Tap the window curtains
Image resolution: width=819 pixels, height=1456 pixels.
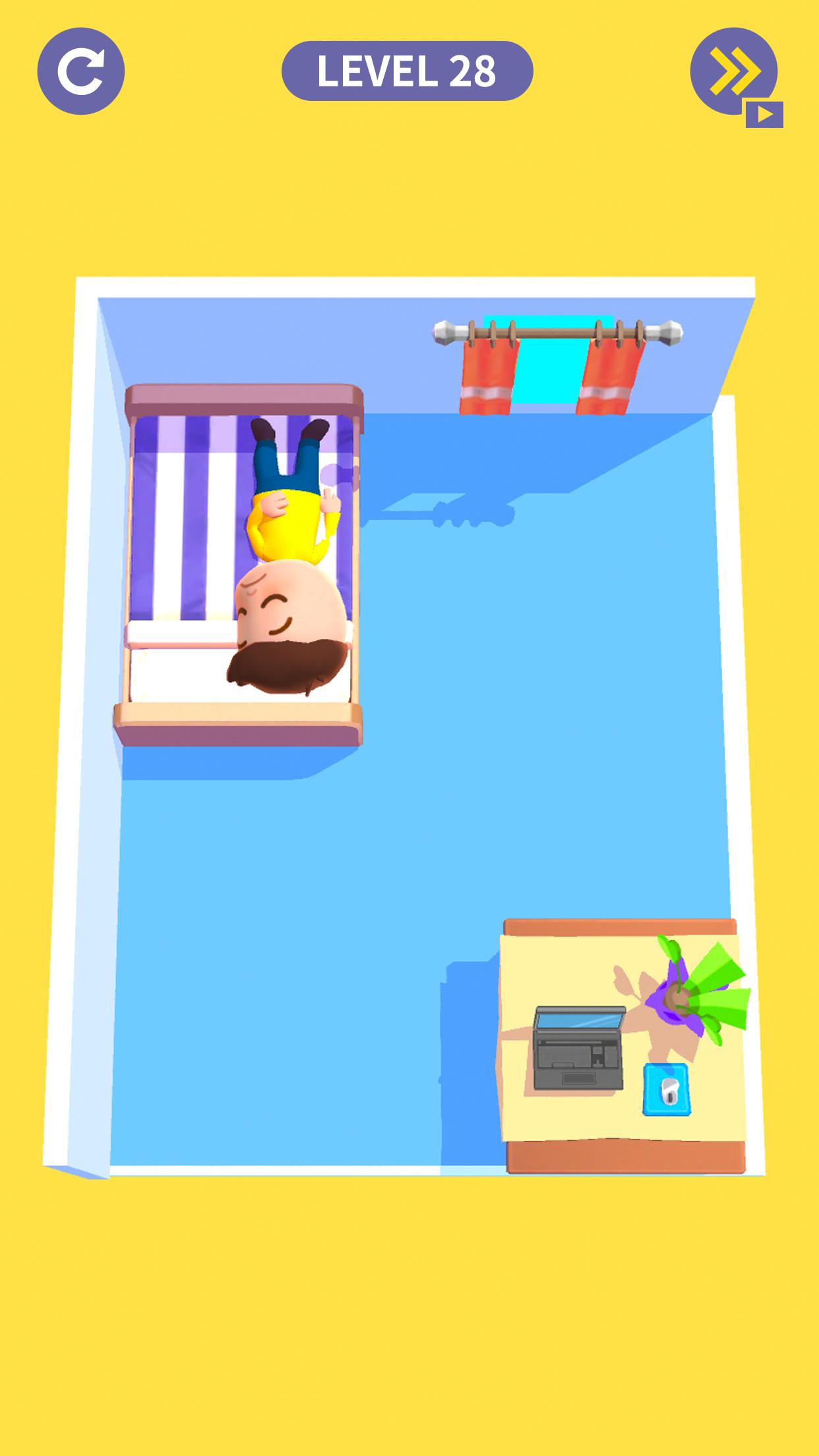click(556, 369)
